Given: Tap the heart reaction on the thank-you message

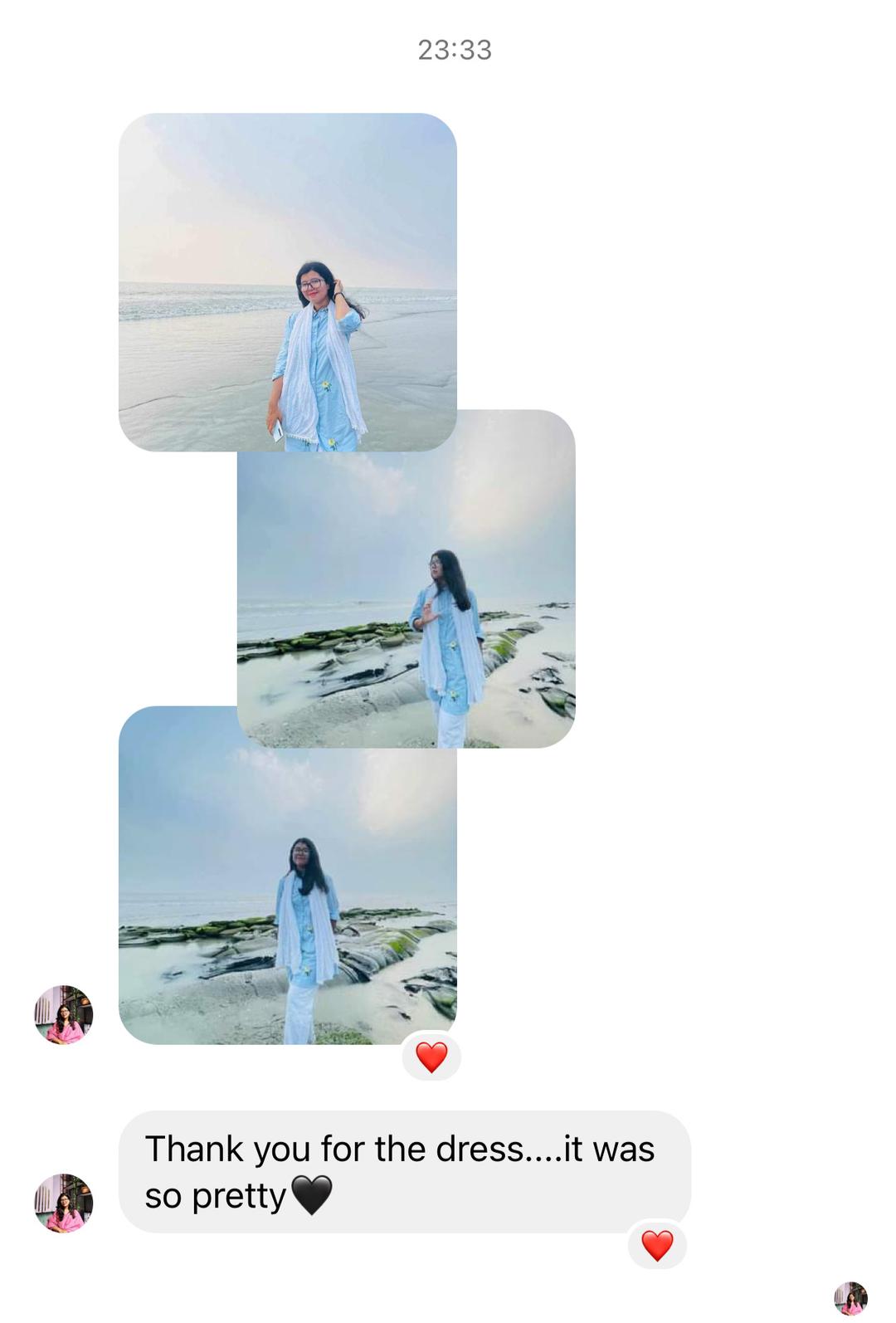Looking at the screenshot, I should pyautogui.click(x=656, y=1246).
